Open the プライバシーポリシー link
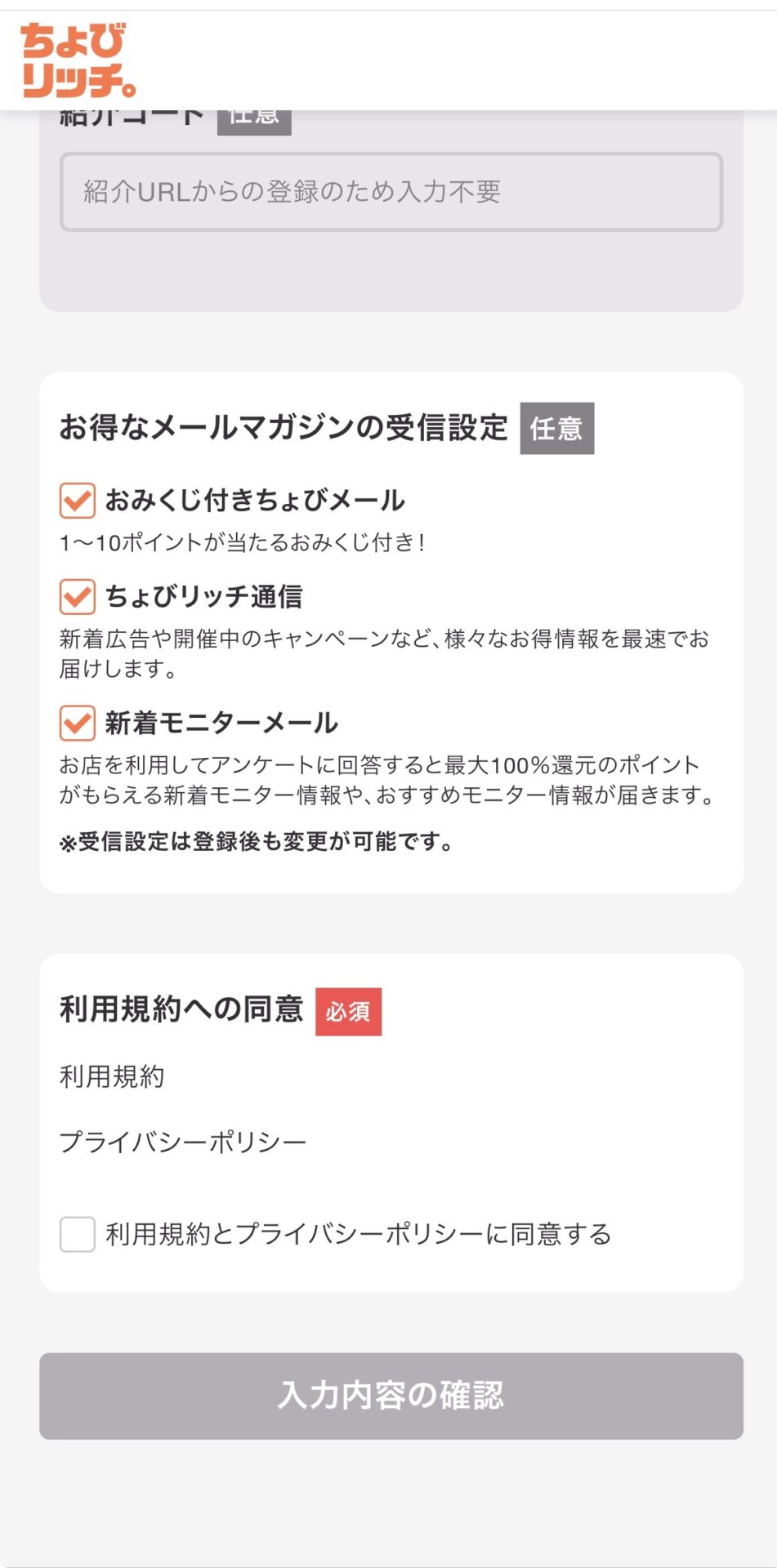The height and width of the screenshot is (1568, 777). point(182,1142)
